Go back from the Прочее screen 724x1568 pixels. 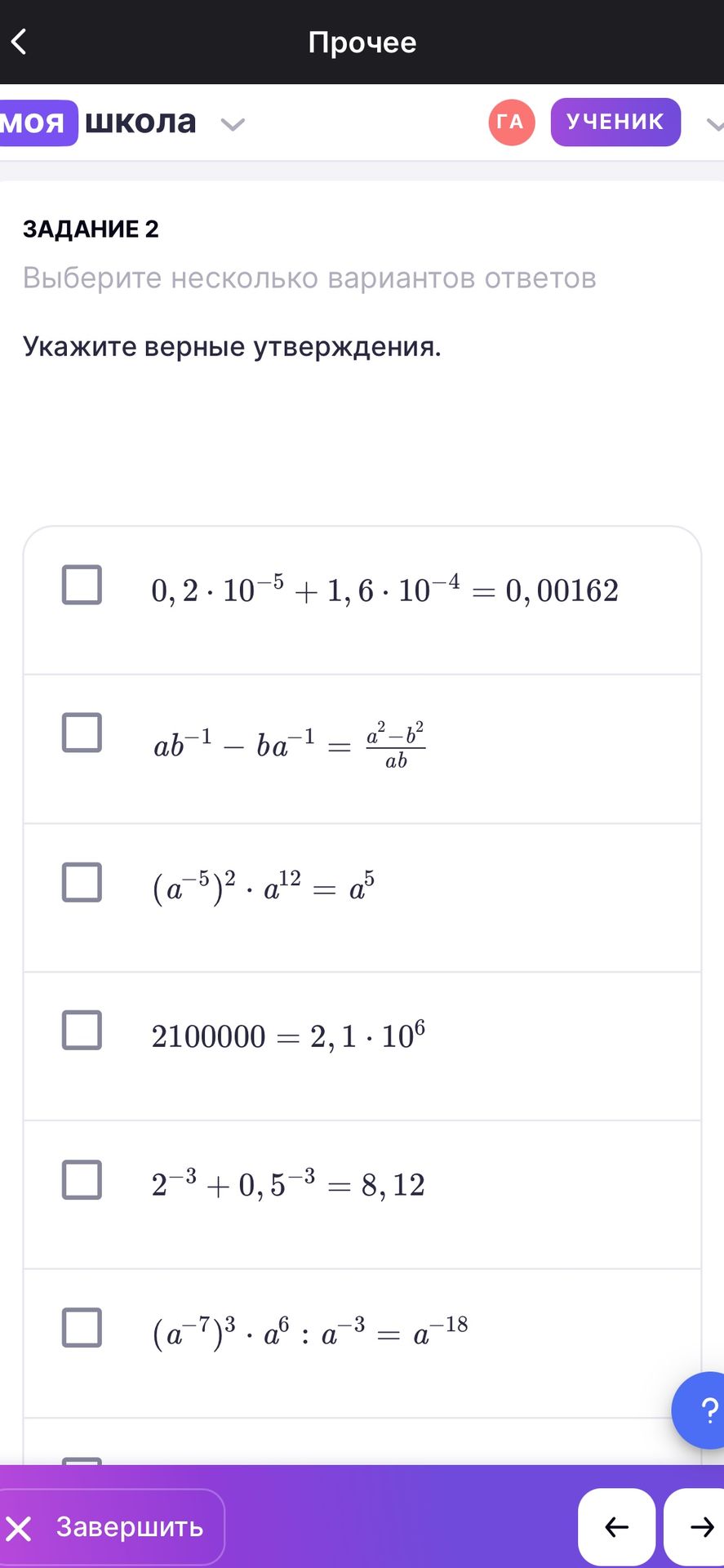(x=19, y=41)
